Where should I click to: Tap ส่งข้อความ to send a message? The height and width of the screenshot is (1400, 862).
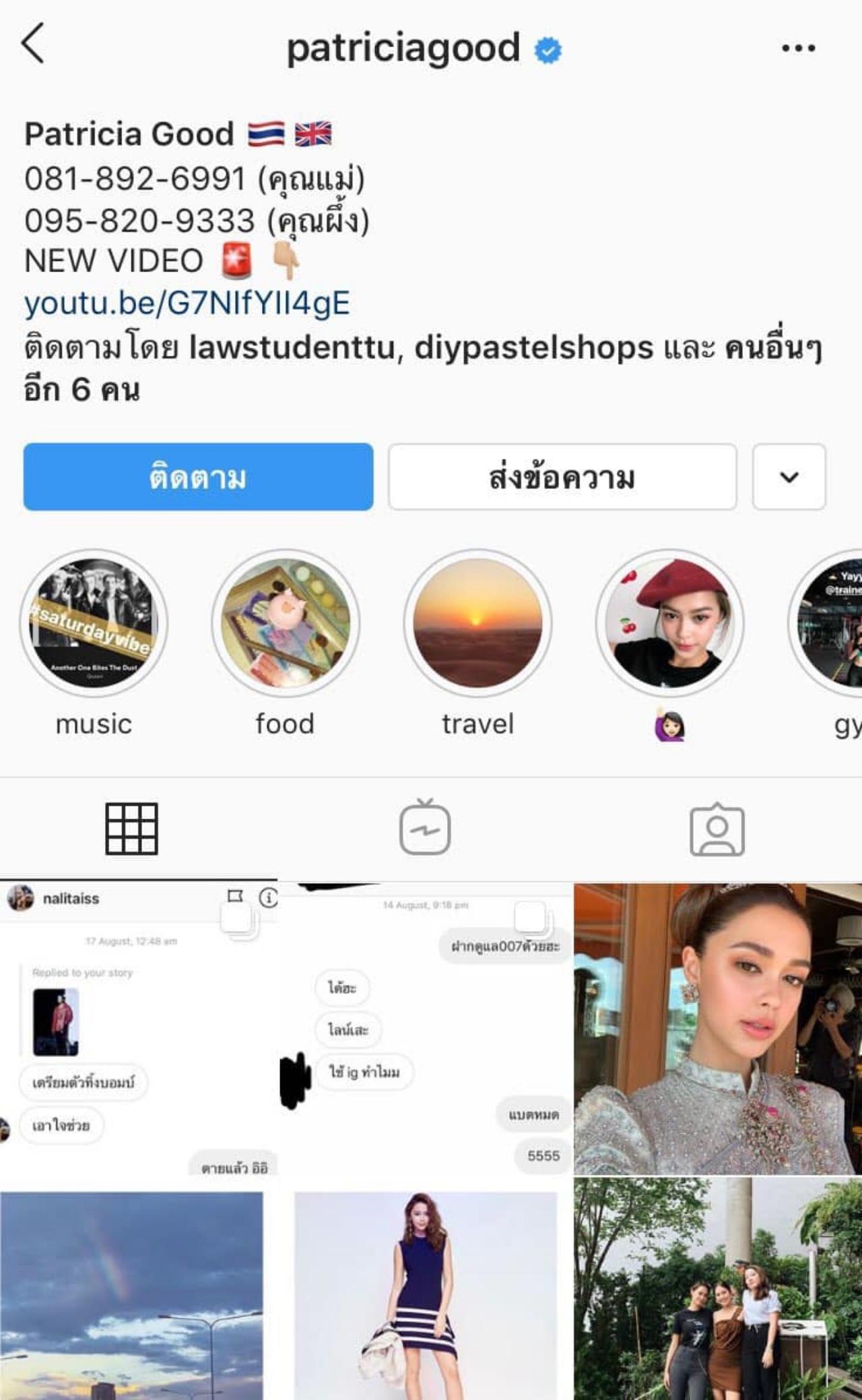click(x=562, y=477)
